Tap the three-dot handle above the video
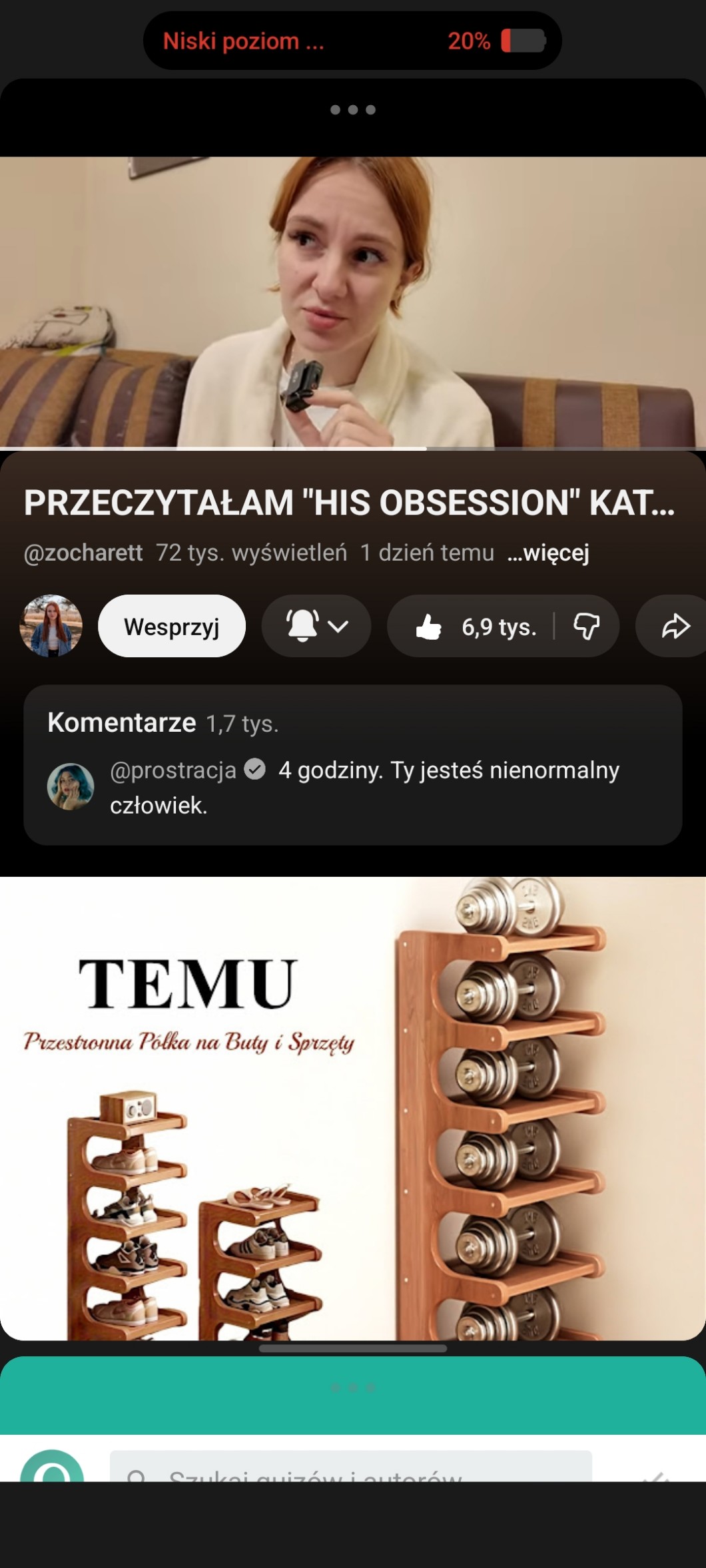Image resolution: width=706 pixels, height=1568 pixels. pos(352,110)
